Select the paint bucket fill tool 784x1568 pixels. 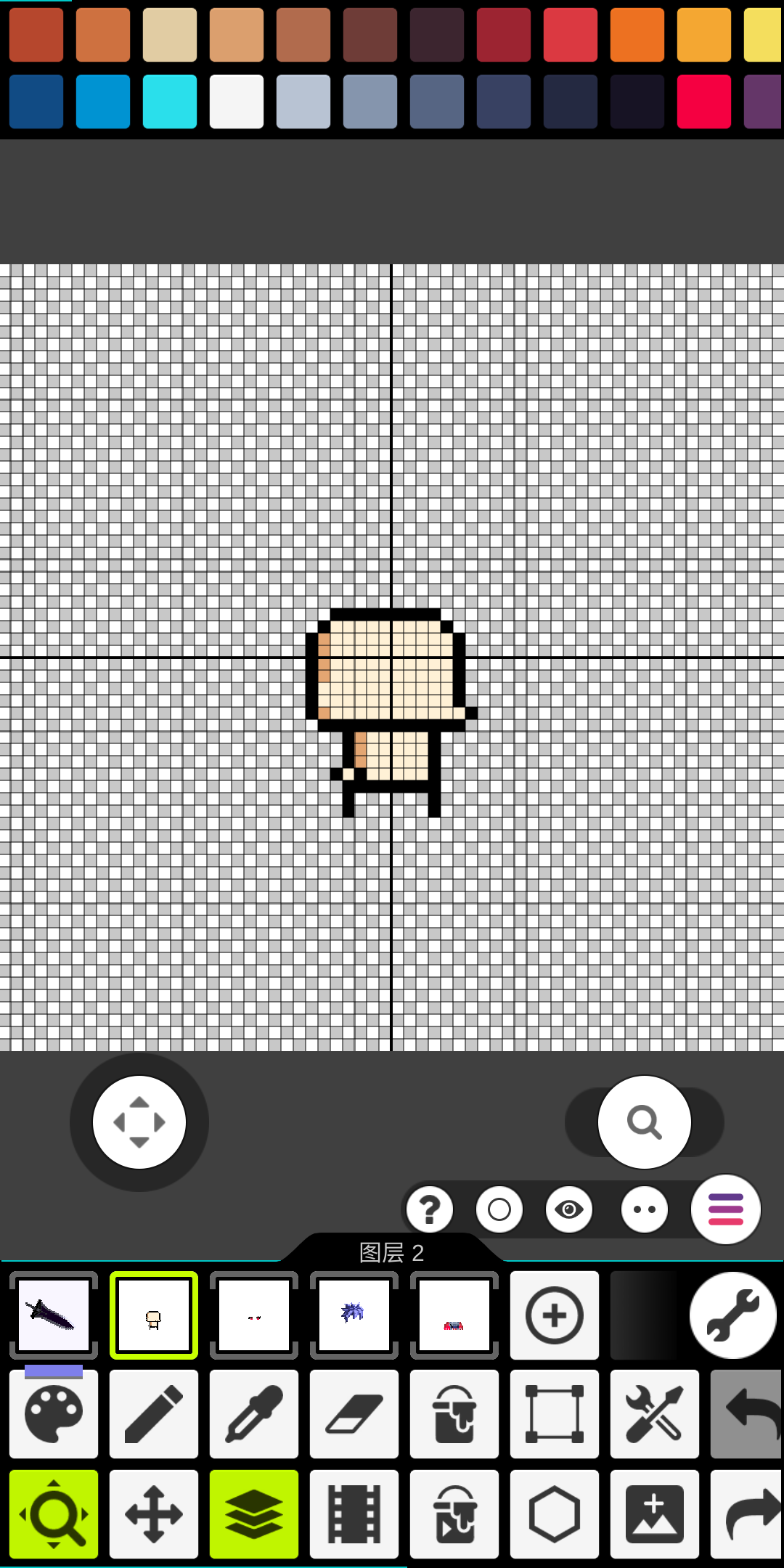click(x=454, y=1414)
